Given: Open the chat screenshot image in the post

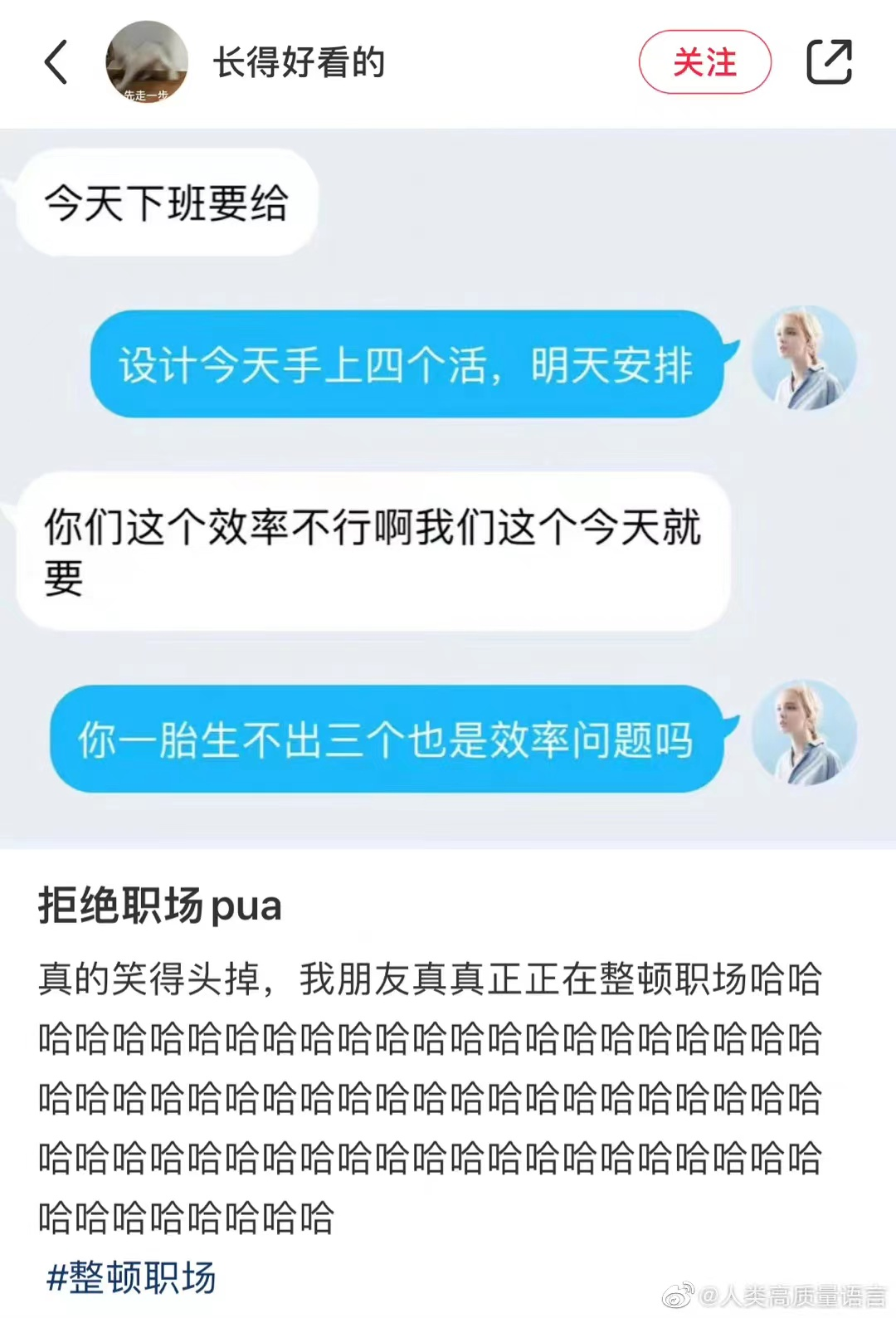Looking at the screenshot, I should click(x=448, y=488).
